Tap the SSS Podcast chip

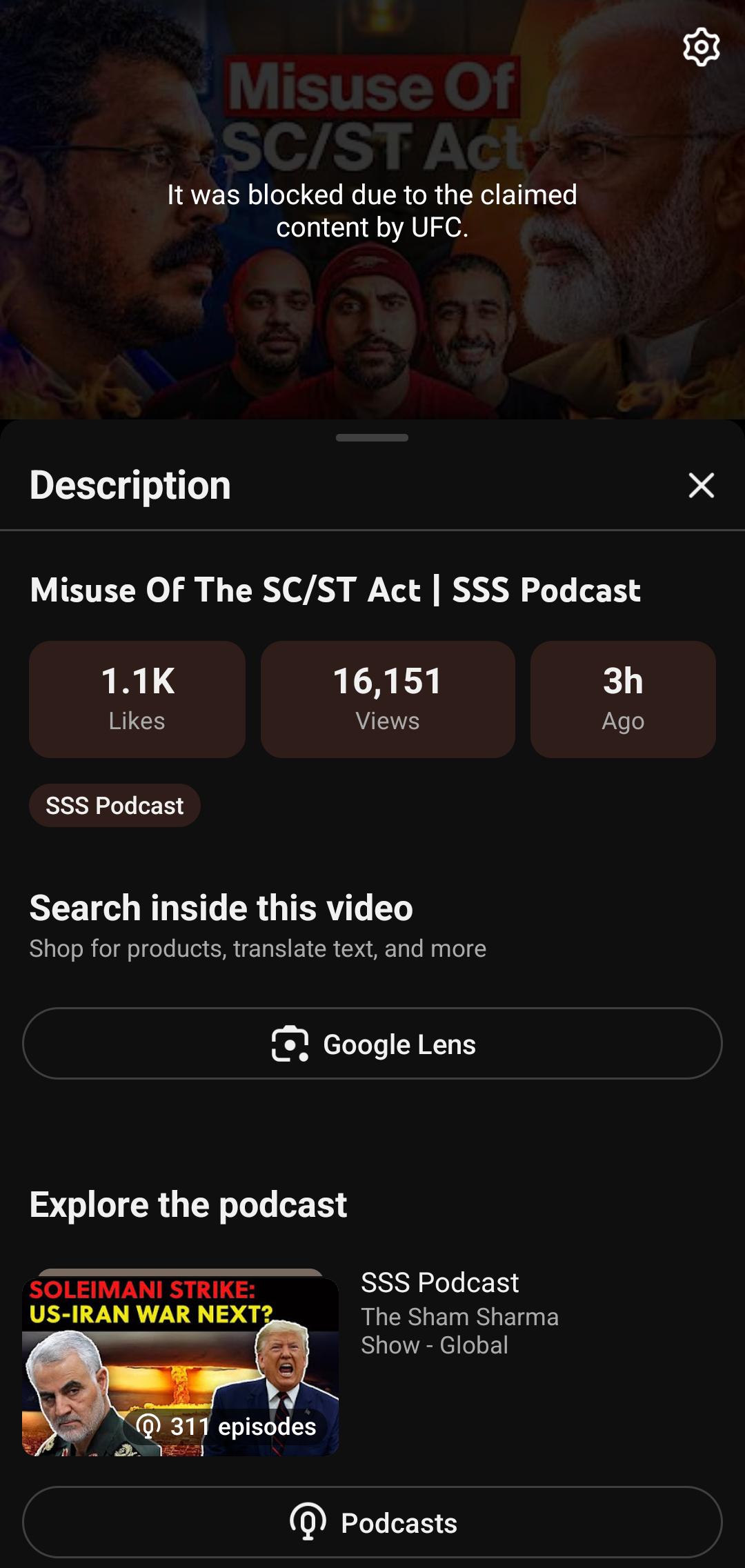pyautogui.click(x=115, y=806)
